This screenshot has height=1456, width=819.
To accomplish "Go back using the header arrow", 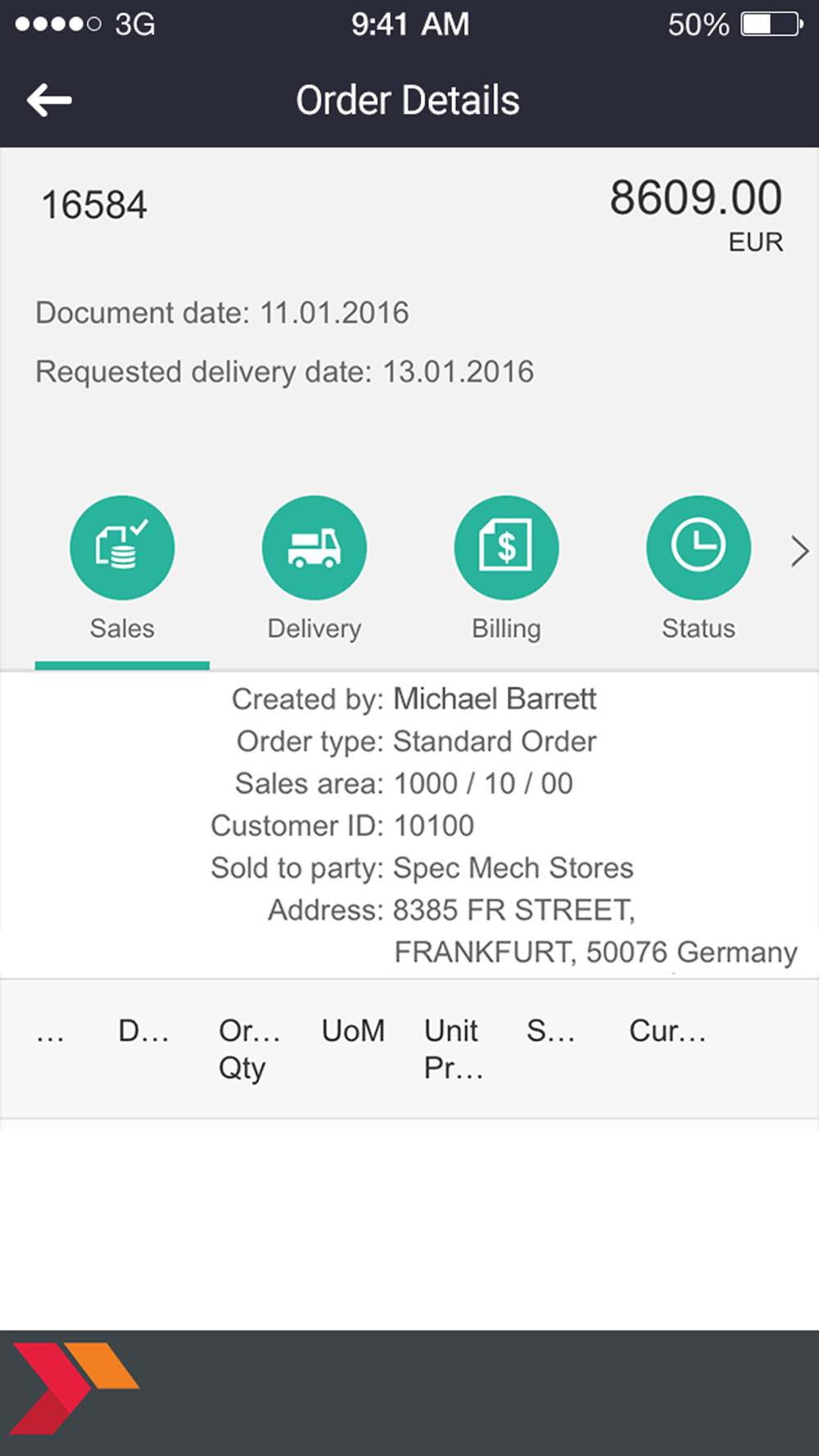I will 49,101.
